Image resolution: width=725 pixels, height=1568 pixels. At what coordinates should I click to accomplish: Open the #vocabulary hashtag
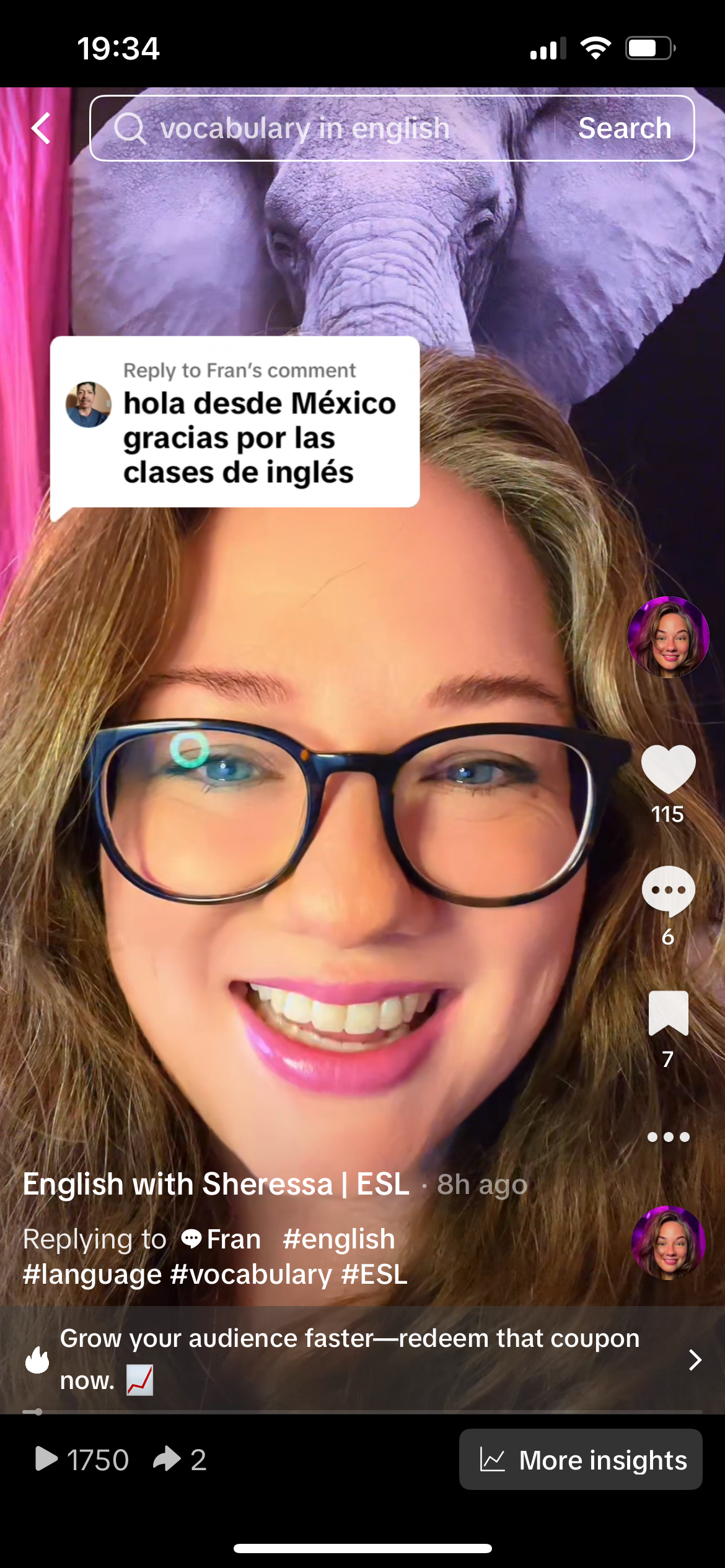[x=251, y=1274]
